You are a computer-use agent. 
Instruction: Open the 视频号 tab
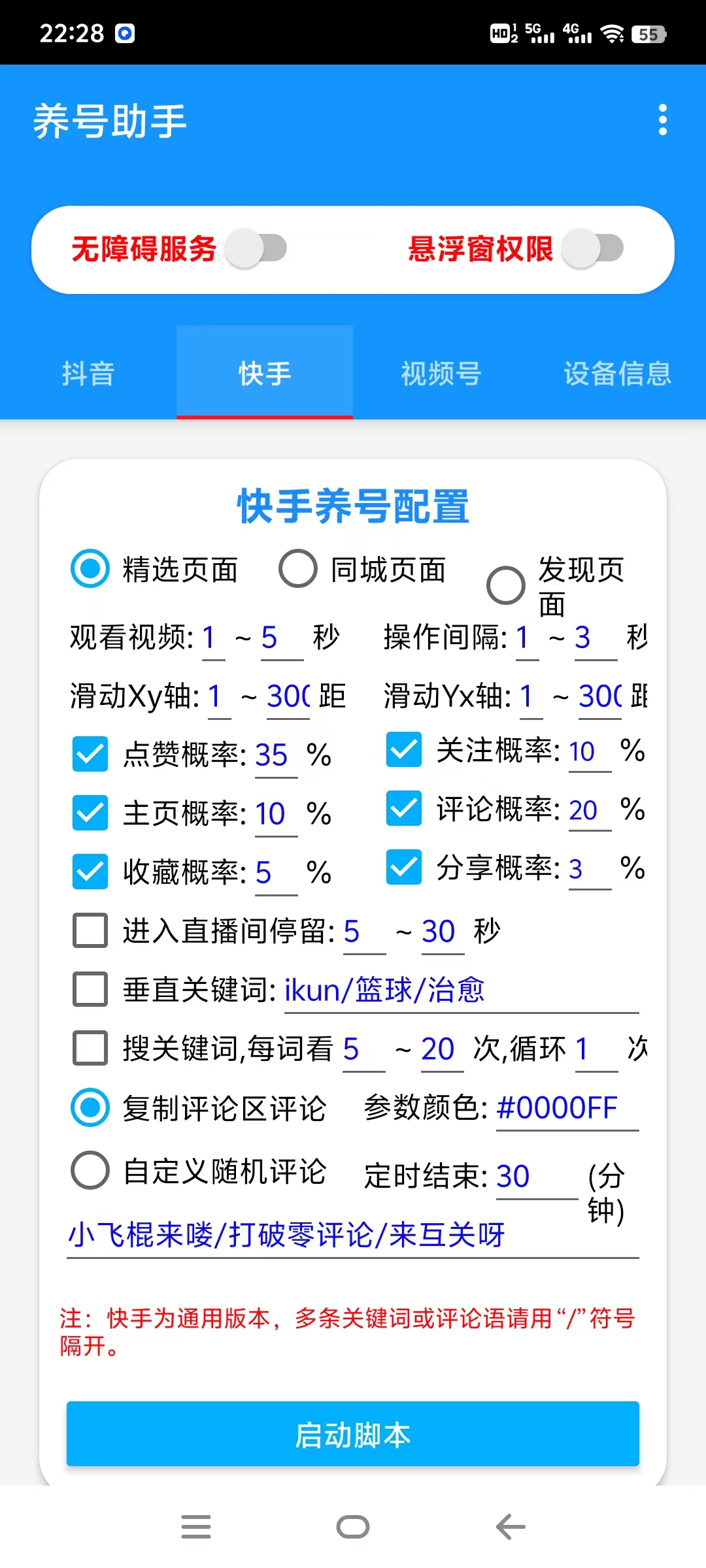[x=440, y=374]
